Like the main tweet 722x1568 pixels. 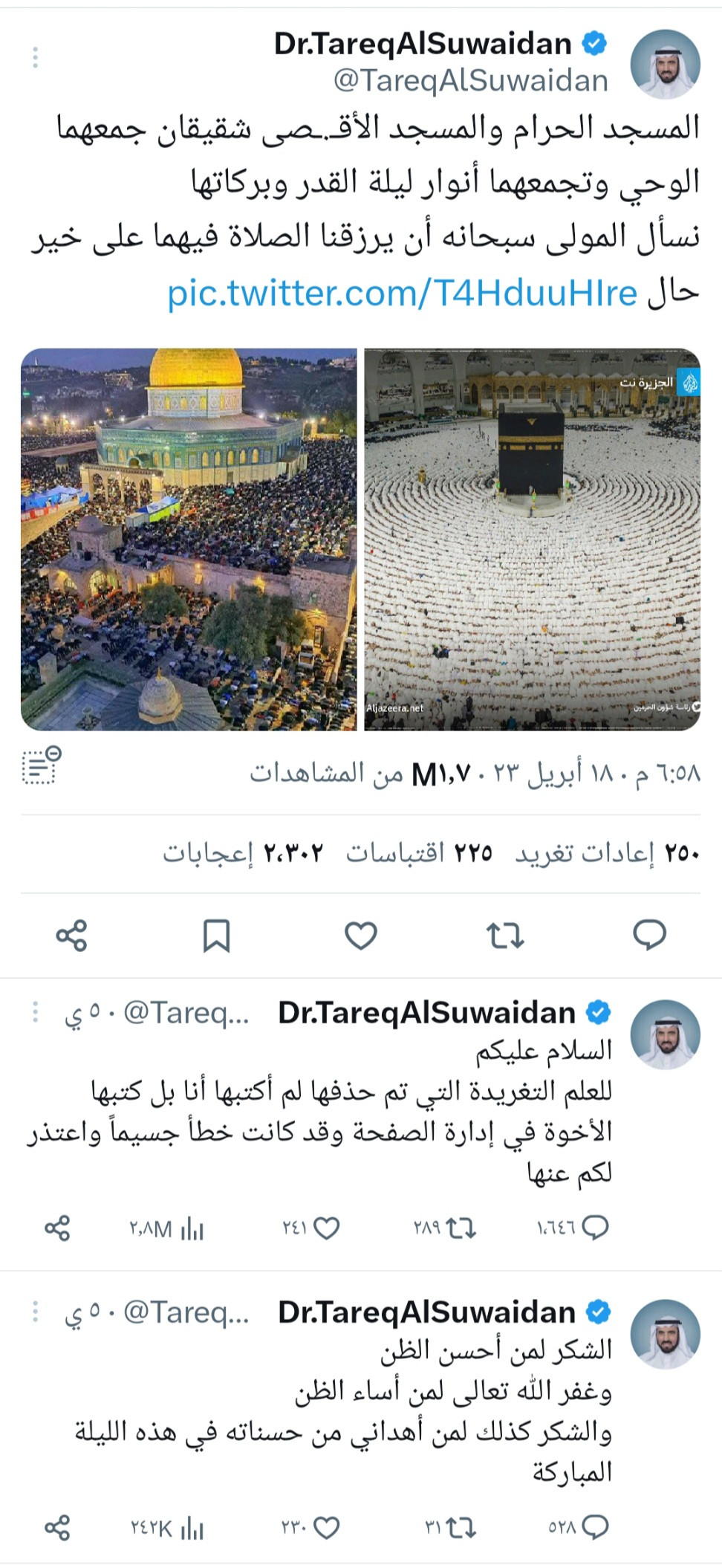click(361, 935)
